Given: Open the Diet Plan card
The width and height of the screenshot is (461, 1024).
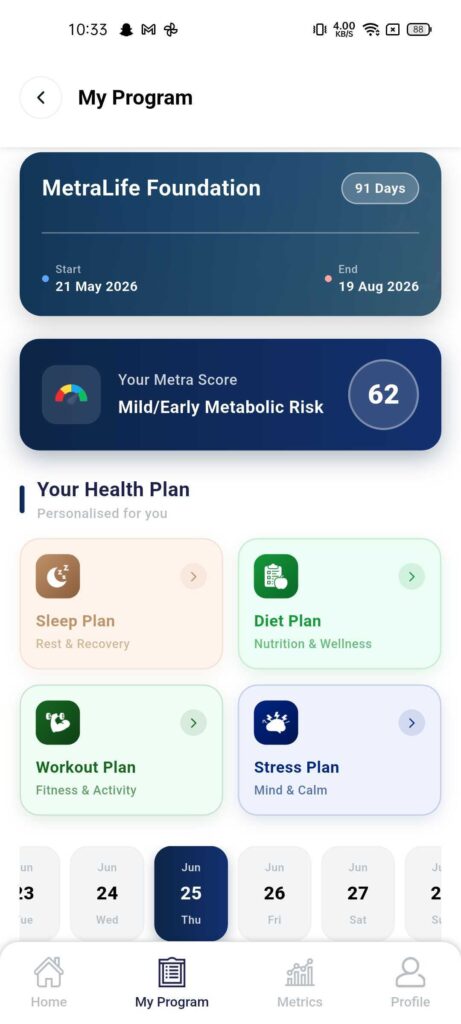Looking at the screenshot, I should pos(340,603).
